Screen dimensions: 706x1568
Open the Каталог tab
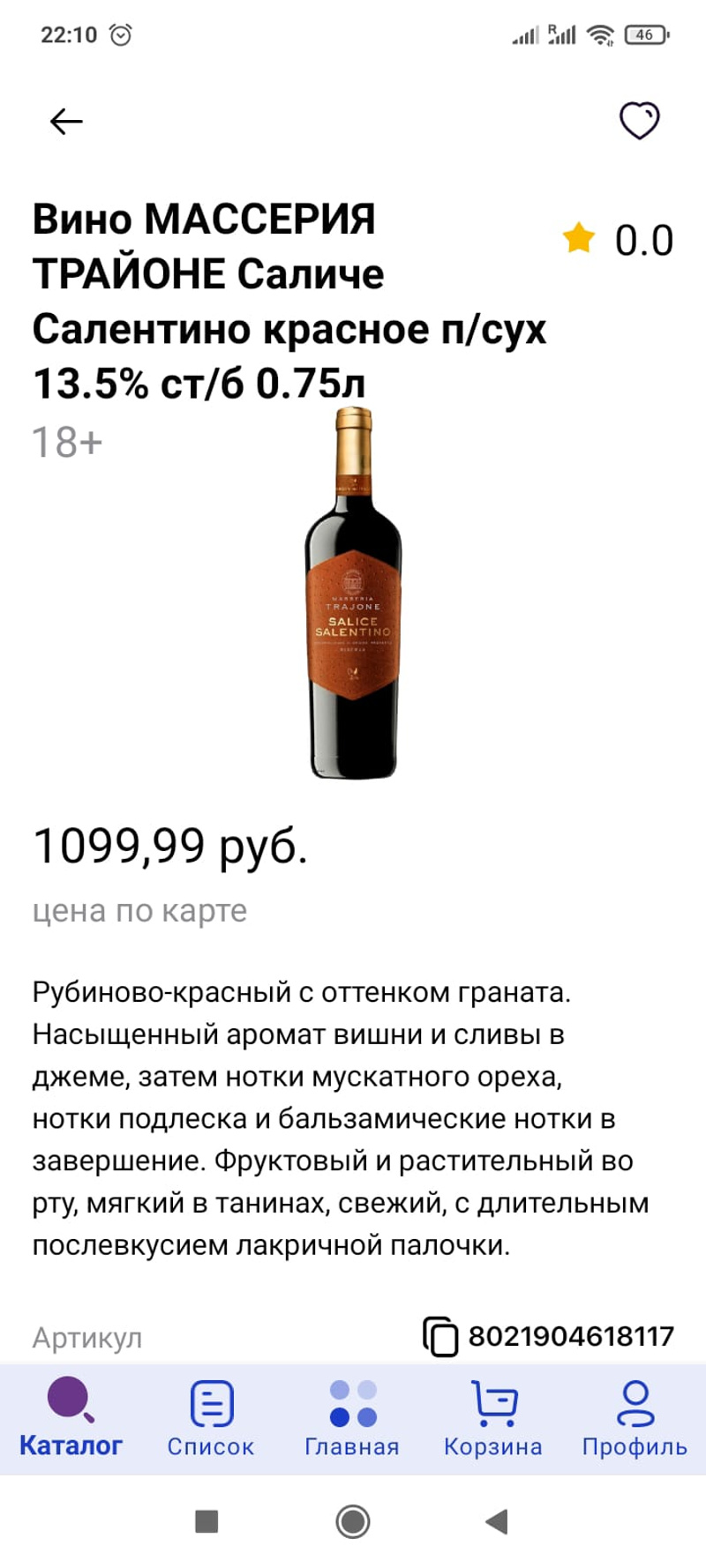tap(71, 1417)
